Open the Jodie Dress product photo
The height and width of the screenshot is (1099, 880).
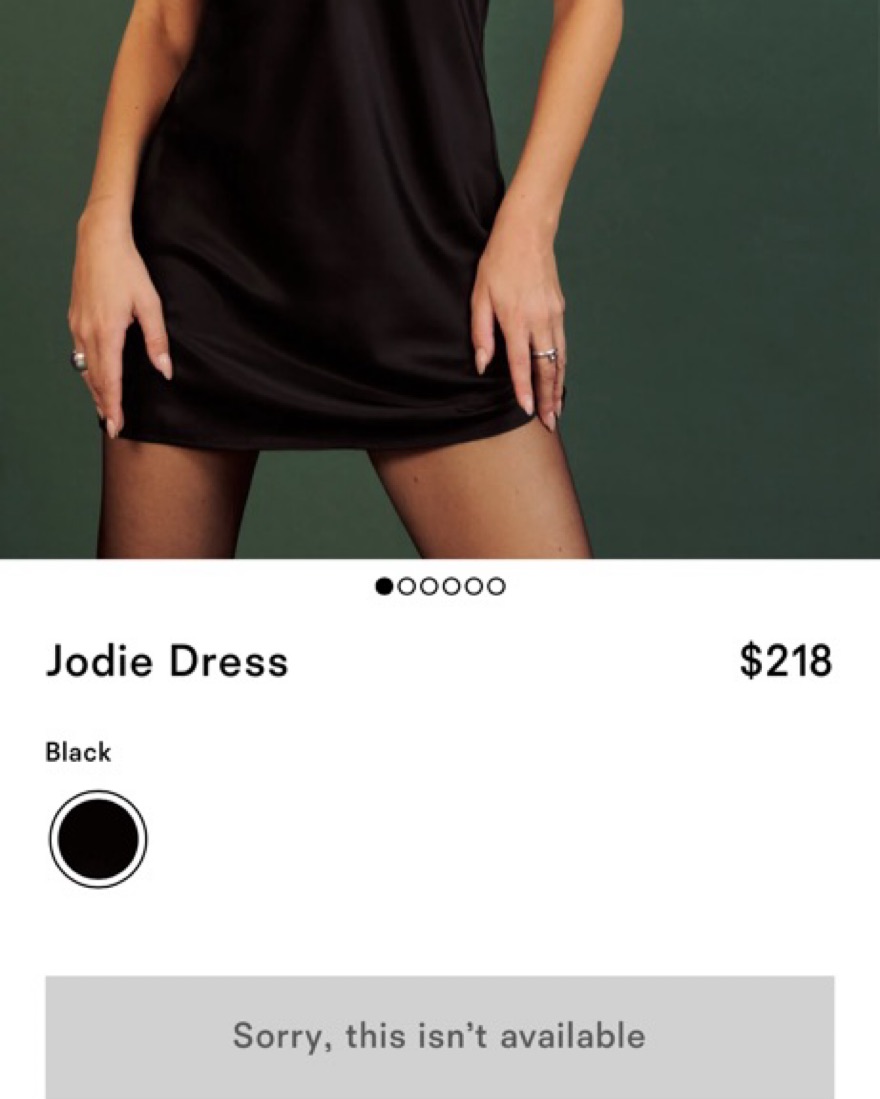tap(440, 278)
